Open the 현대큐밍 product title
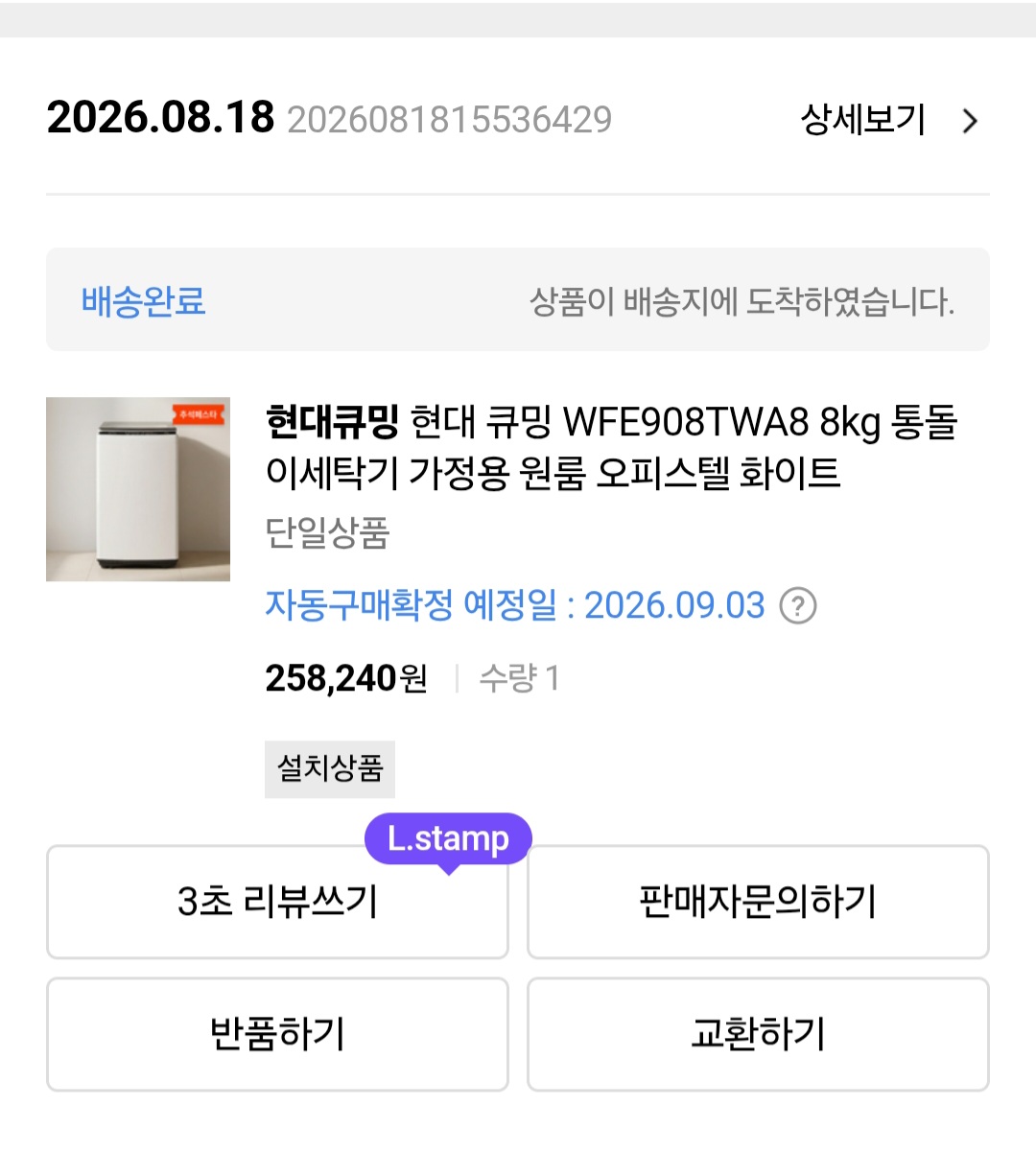 [611, 446]
